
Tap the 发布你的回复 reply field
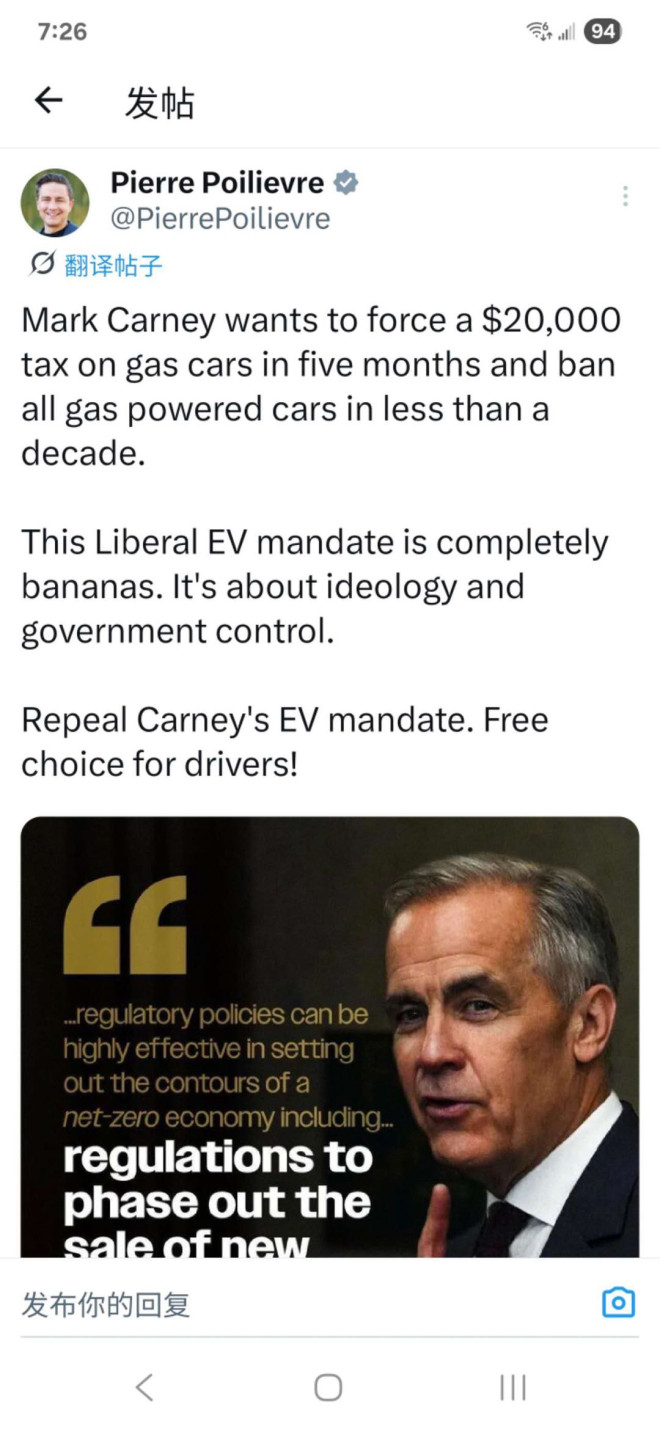pos(300,1304)
